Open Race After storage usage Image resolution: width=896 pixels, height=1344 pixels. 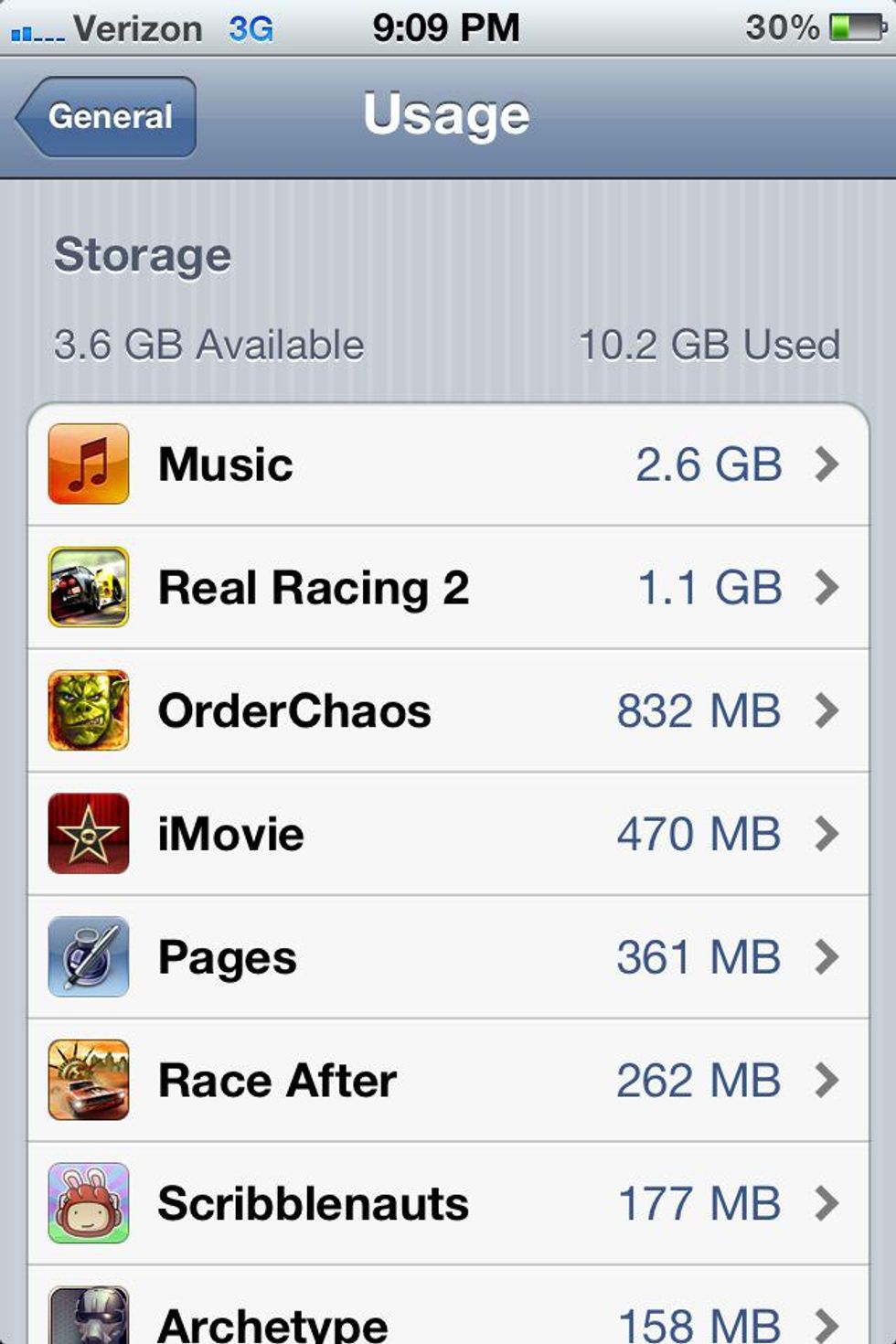click(x=448, y=1081)
